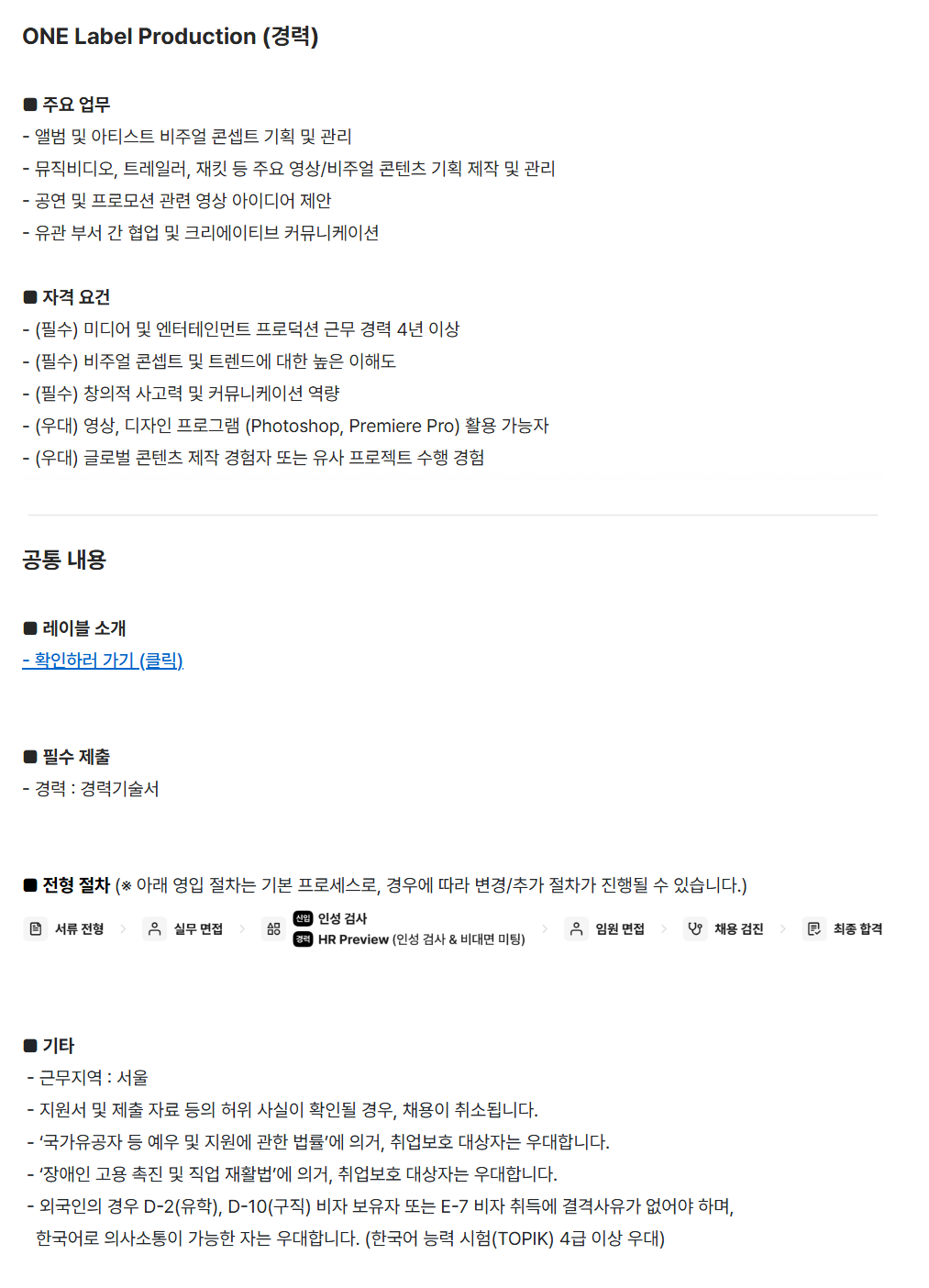Open the 확인하러 가기 (클릭) label intro link

click(x=103, y=661)
